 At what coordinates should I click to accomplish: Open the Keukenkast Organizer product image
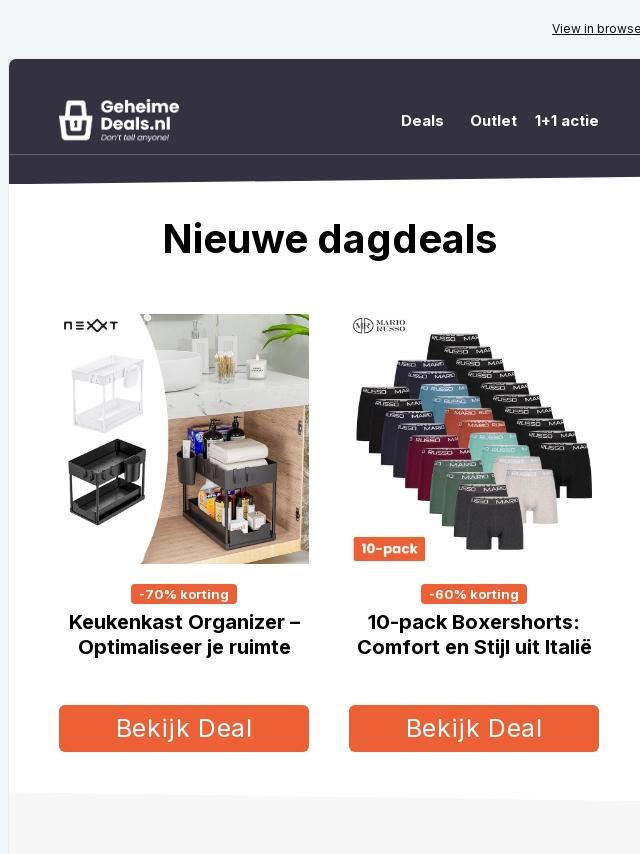[x=184, y=438]
